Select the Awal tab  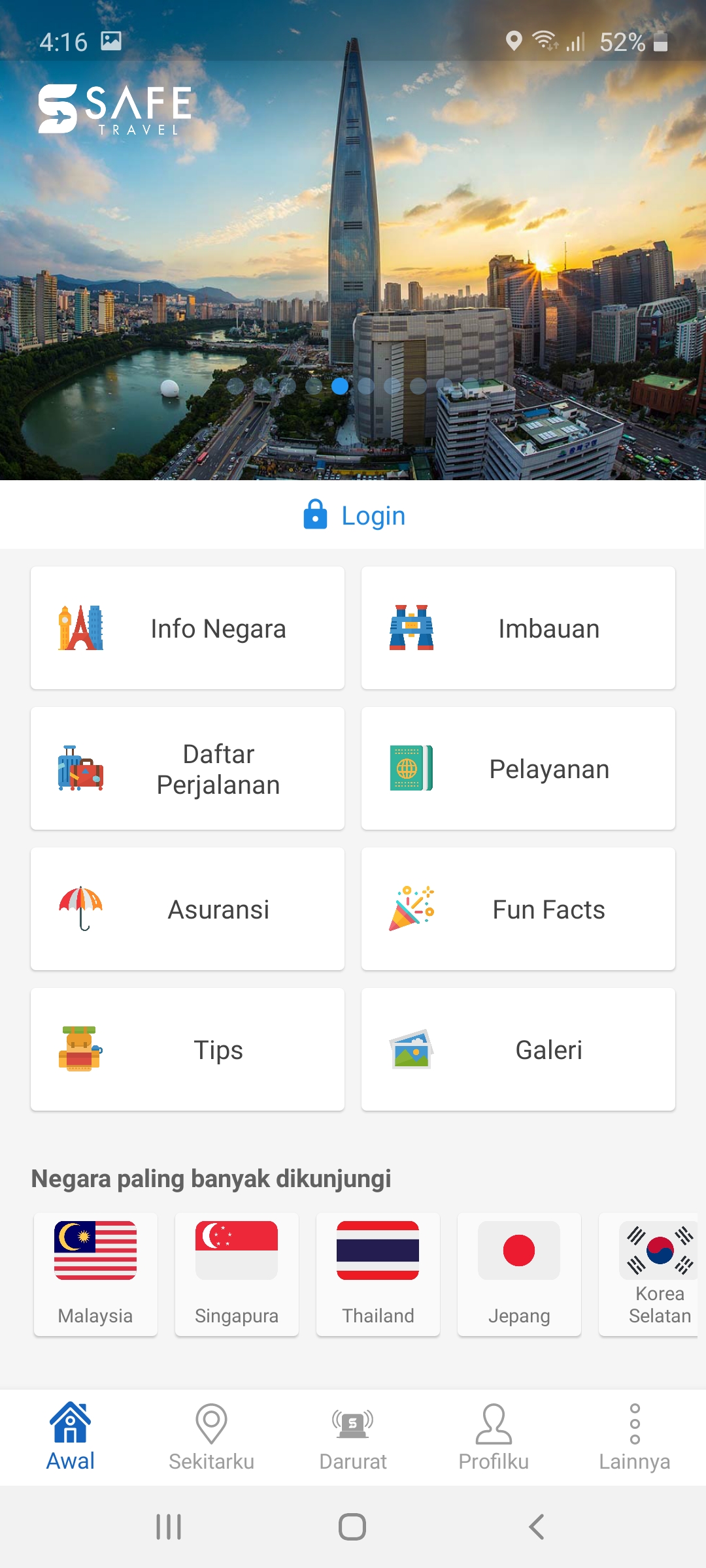[x=71, y=1437]
